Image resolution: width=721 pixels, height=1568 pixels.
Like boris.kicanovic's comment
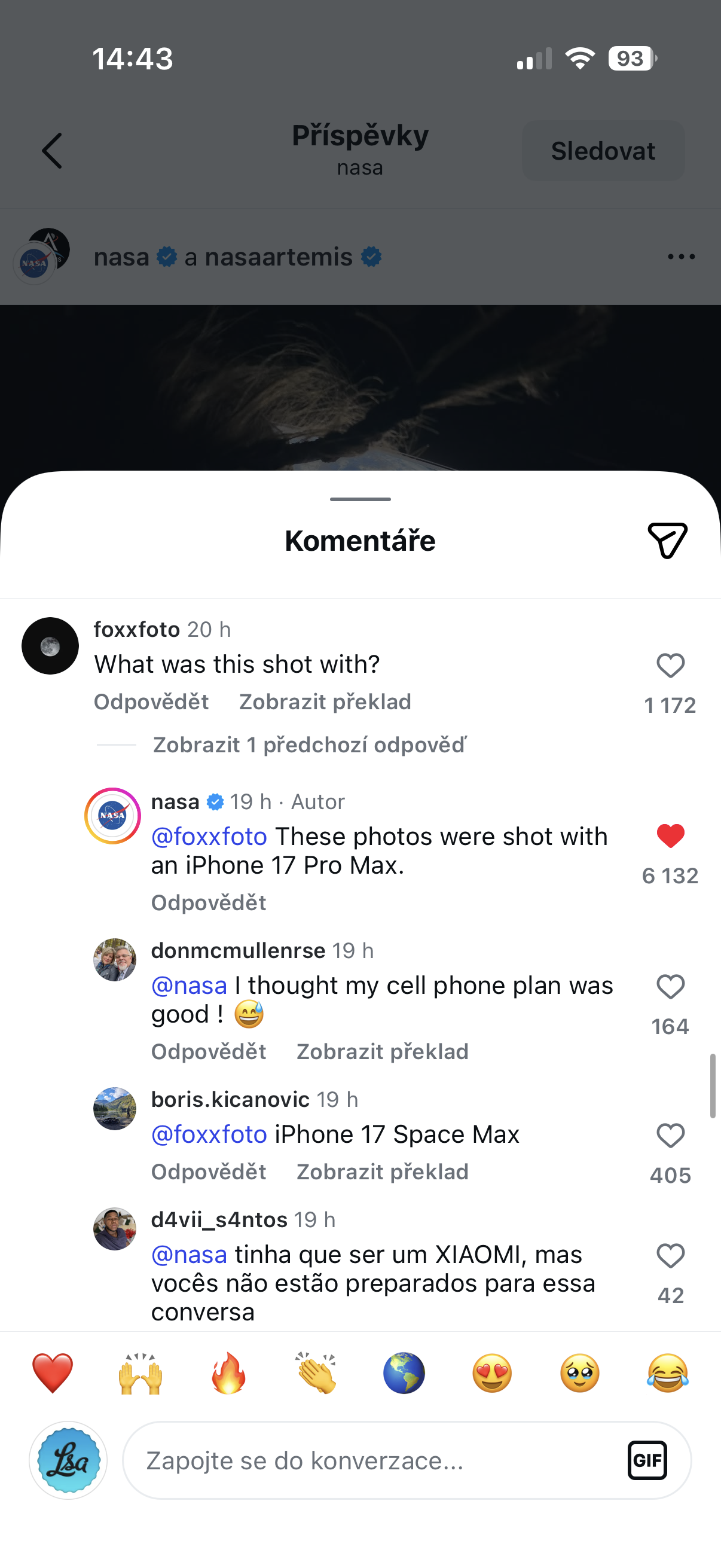click(x=671, y=1136)
